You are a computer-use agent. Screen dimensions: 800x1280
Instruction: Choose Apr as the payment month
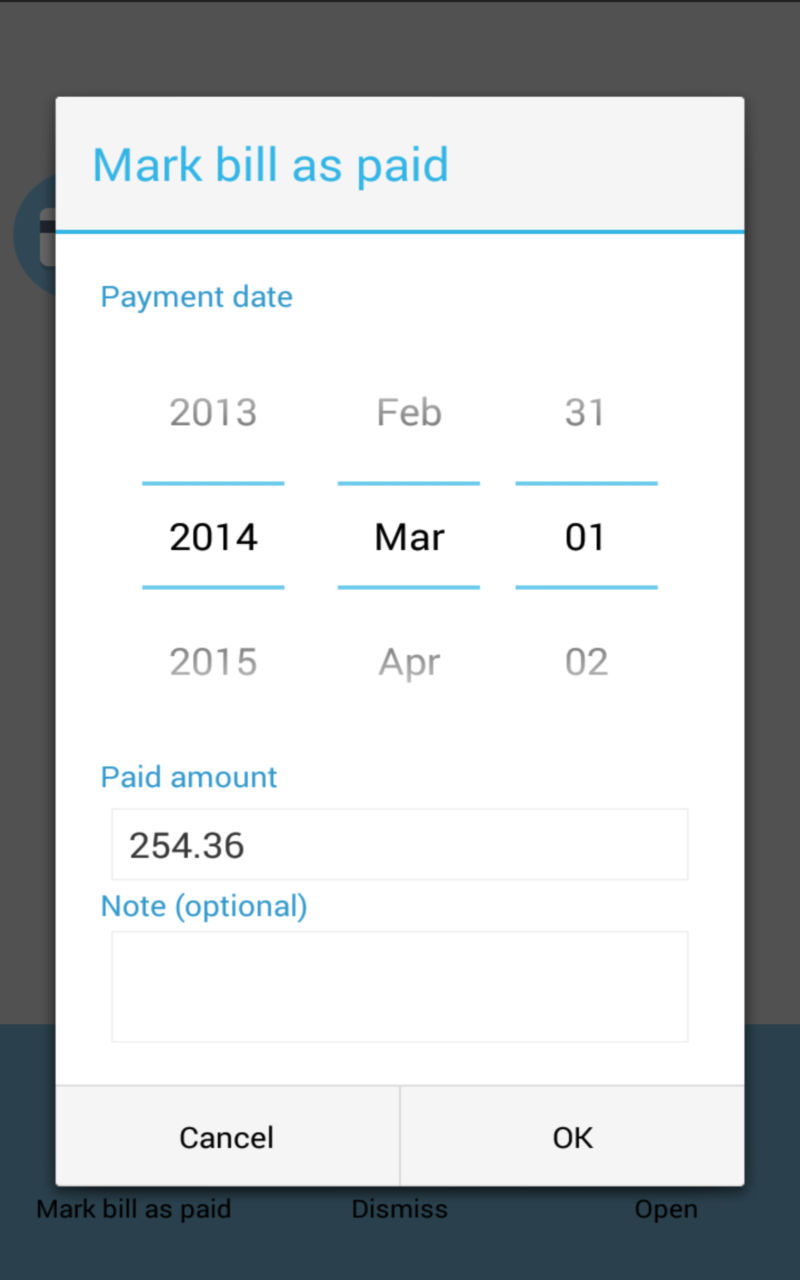click(x=408, y=661)
